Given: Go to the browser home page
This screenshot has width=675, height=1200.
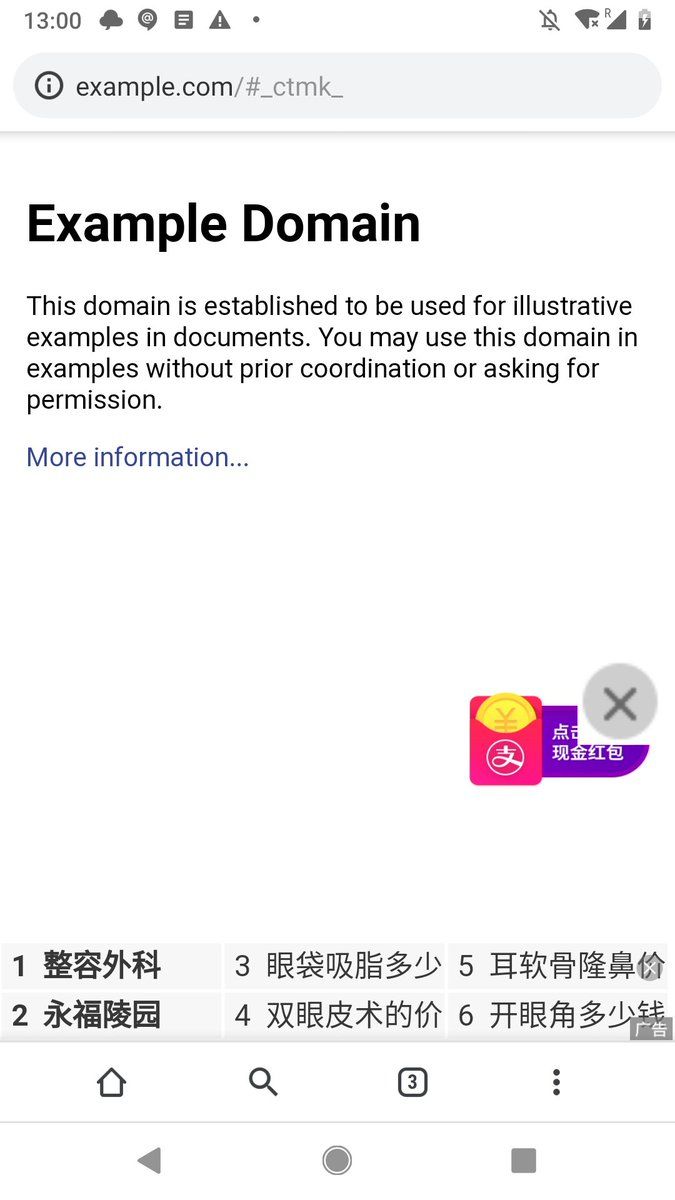Looking at the screenshot, I should [111, 1082].
